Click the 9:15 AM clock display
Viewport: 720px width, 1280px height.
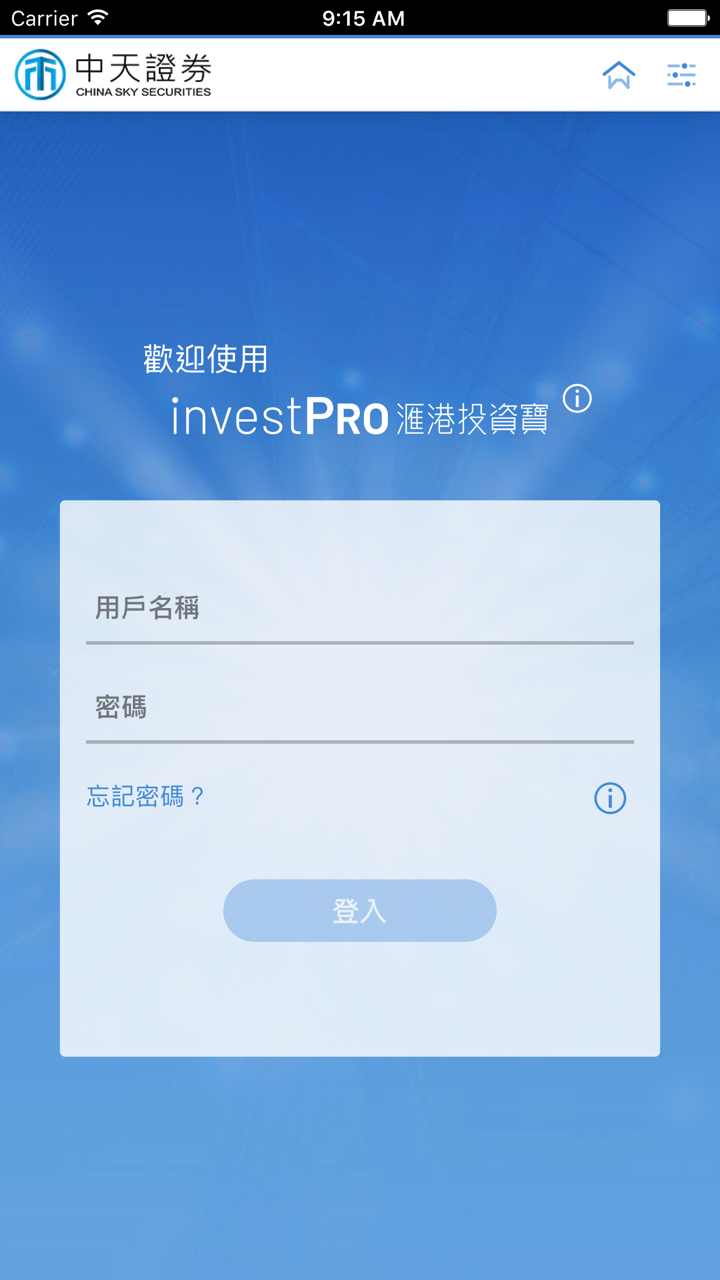point(362,17)
